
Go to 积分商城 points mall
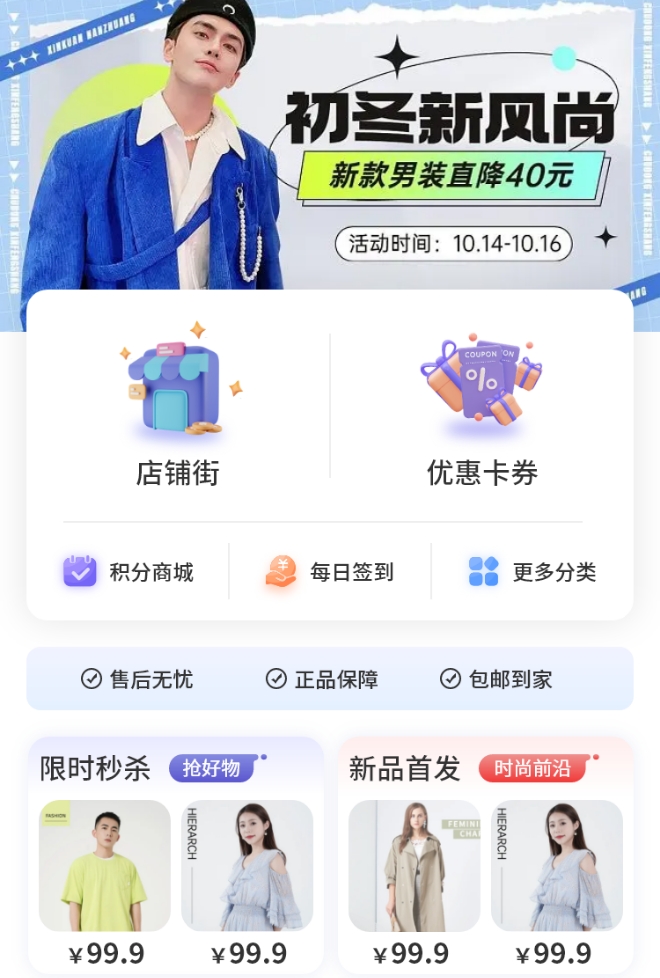(x=128, y=572)
